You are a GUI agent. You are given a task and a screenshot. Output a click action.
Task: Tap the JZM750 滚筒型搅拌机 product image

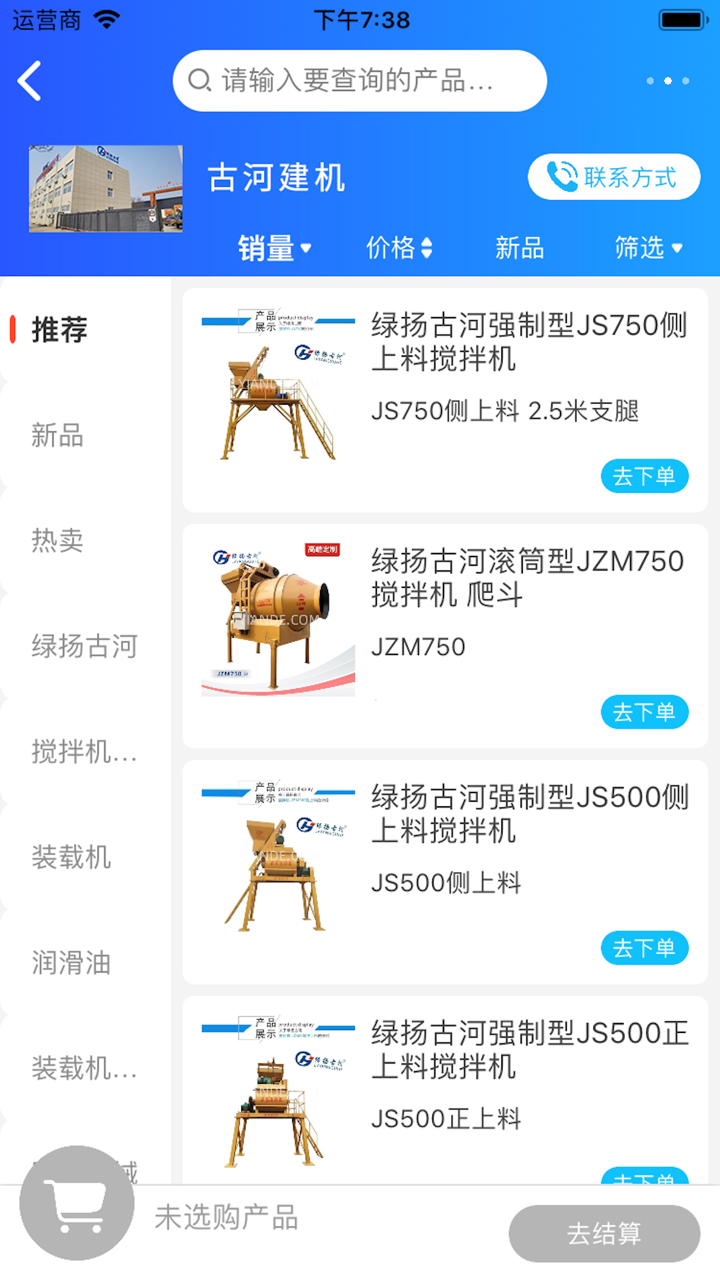[277, 615]
